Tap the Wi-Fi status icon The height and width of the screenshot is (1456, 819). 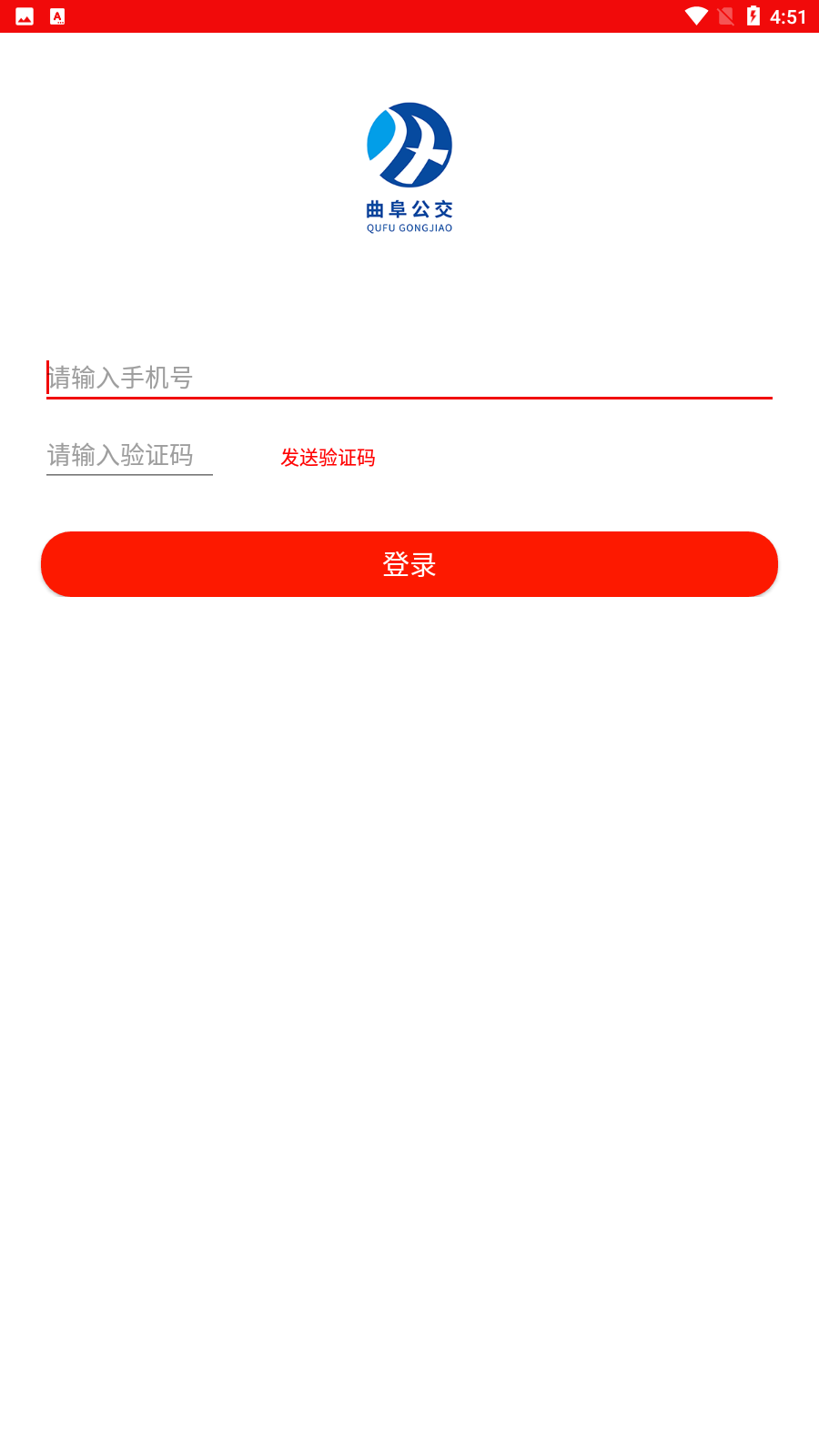click(x=696, y=15)
